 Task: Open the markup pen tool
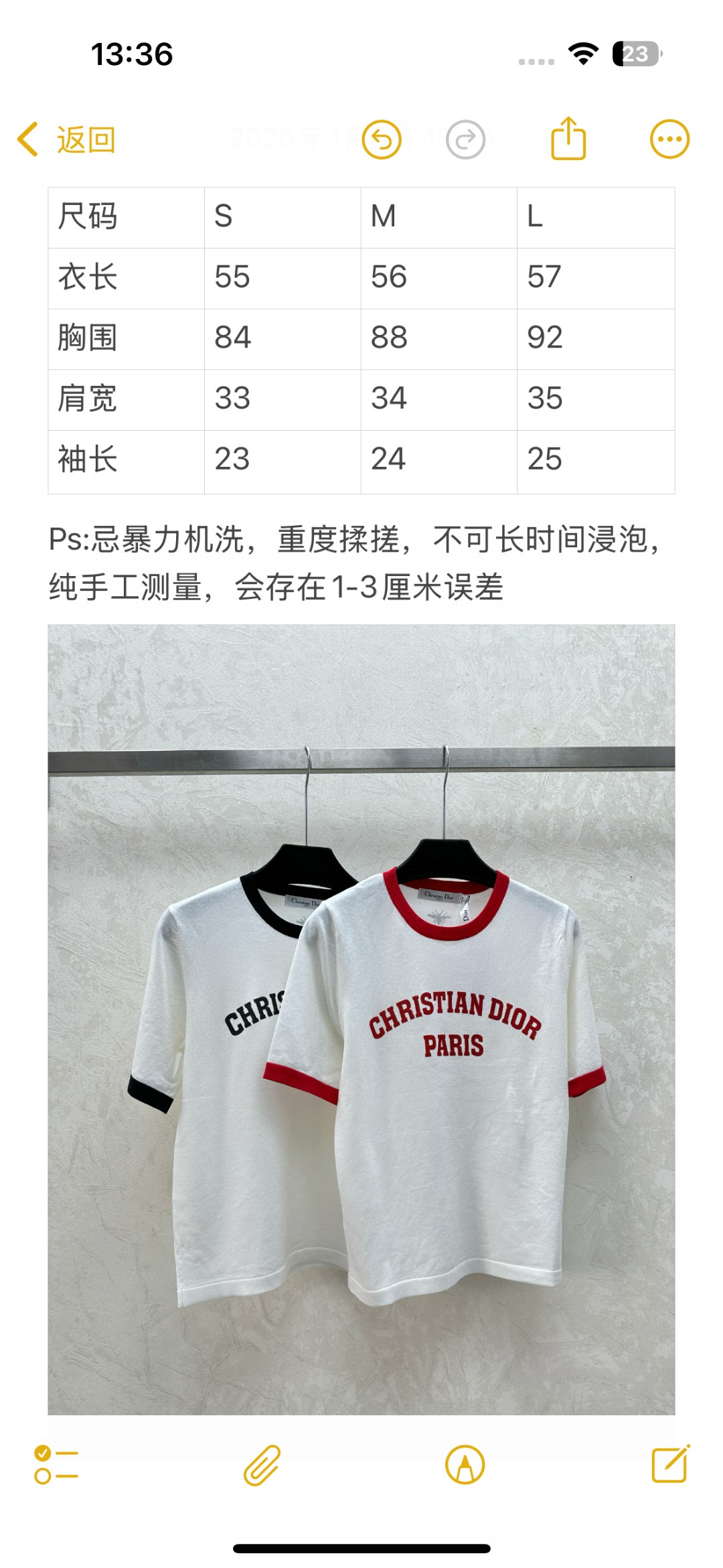(465, 1464)
